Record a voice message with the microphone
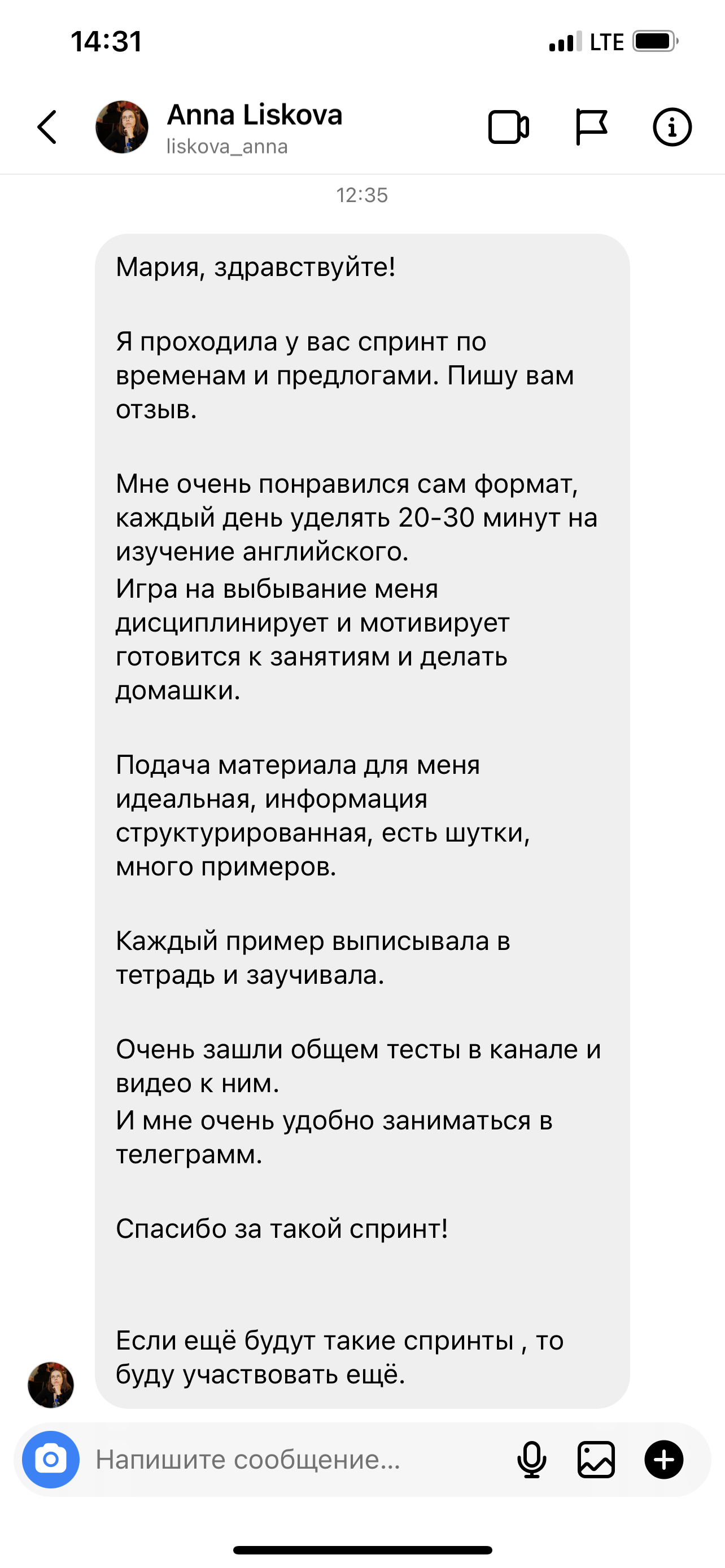Screen dimensions: 725x1568 531,1459
